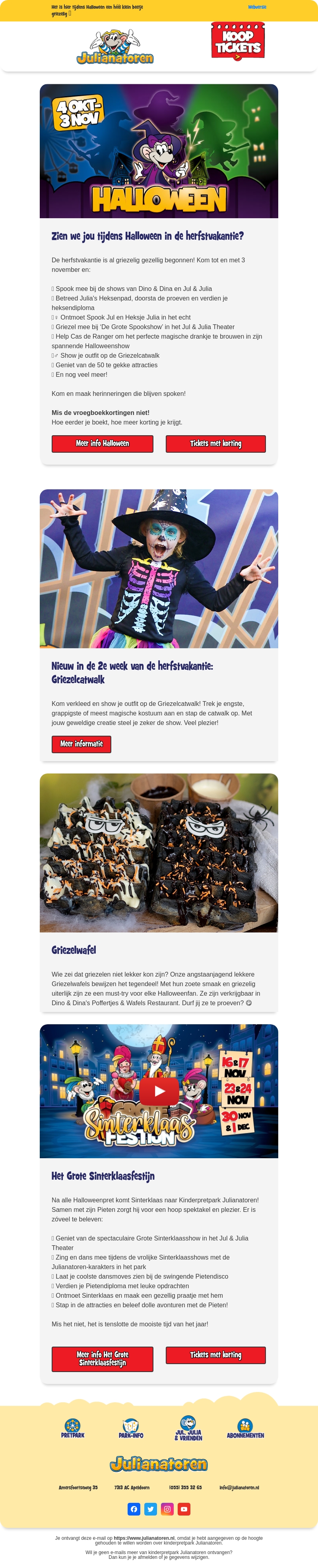
Task: Tap Tickets met korting in Halloween section
Action: tap(216, 444)
